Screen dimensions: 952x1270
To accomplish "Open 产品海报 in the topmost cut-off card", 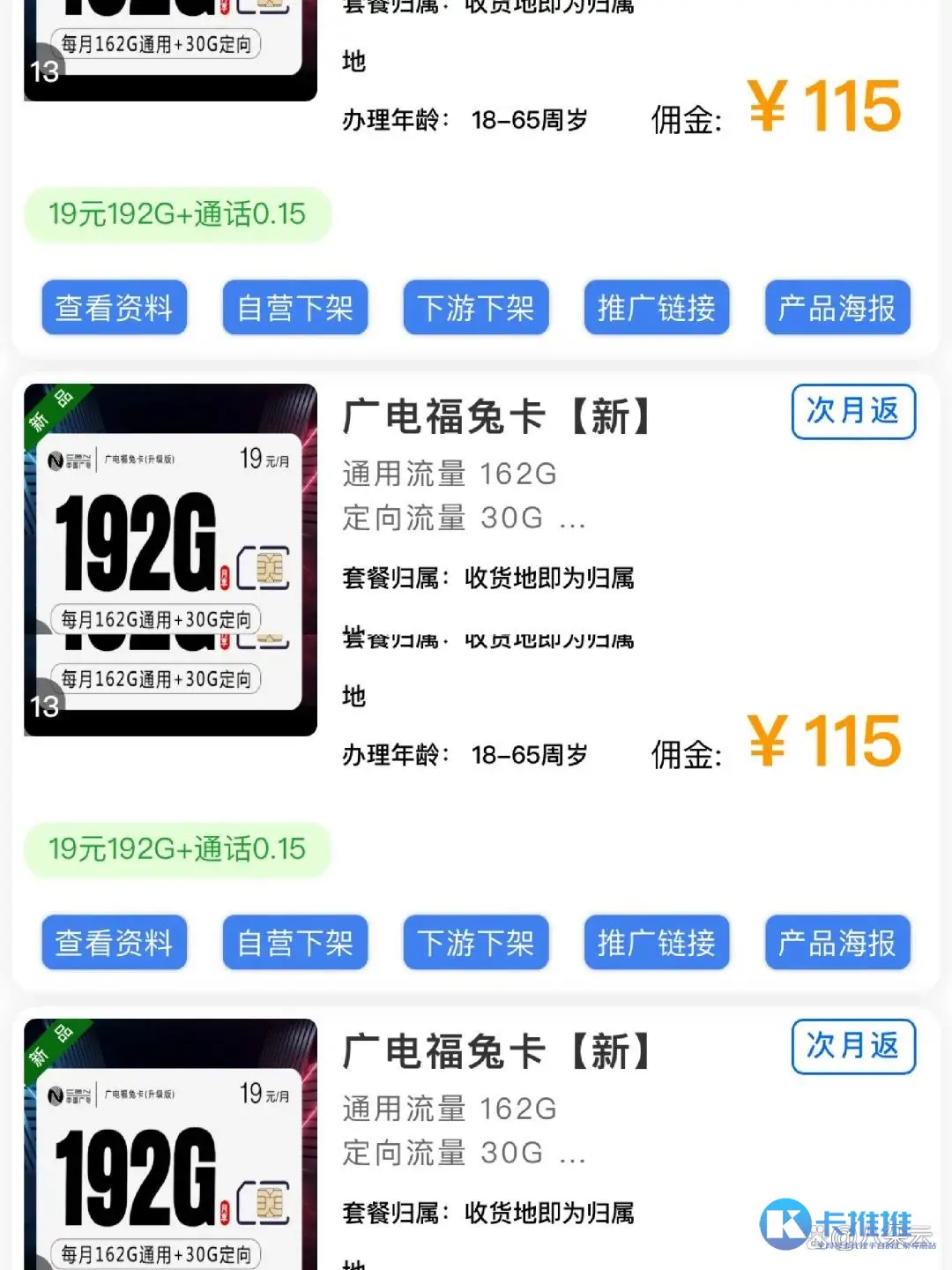I will click(837, 308).
